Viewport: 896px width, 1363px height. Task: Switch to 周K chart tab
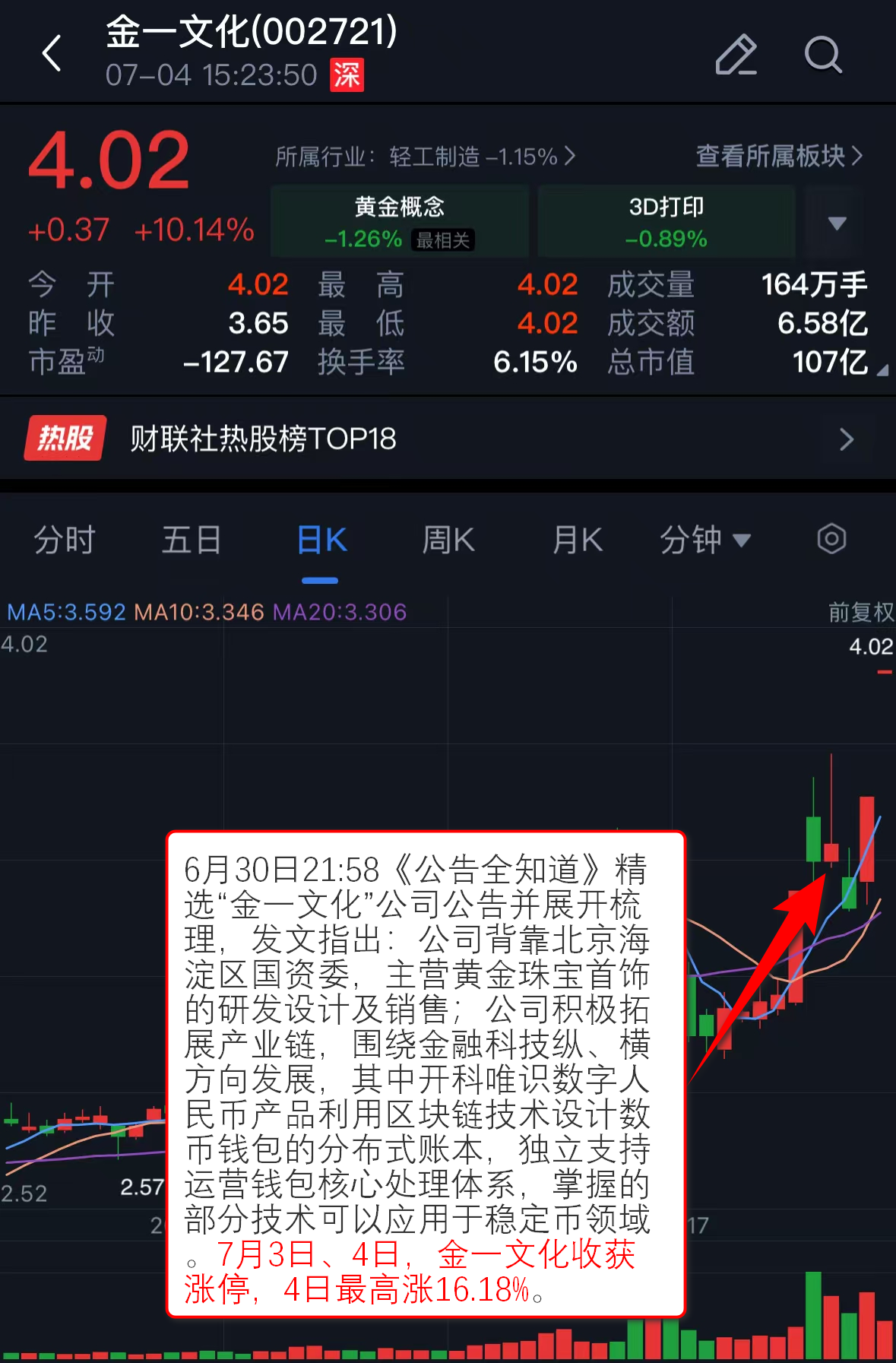(x=448, y=540)
